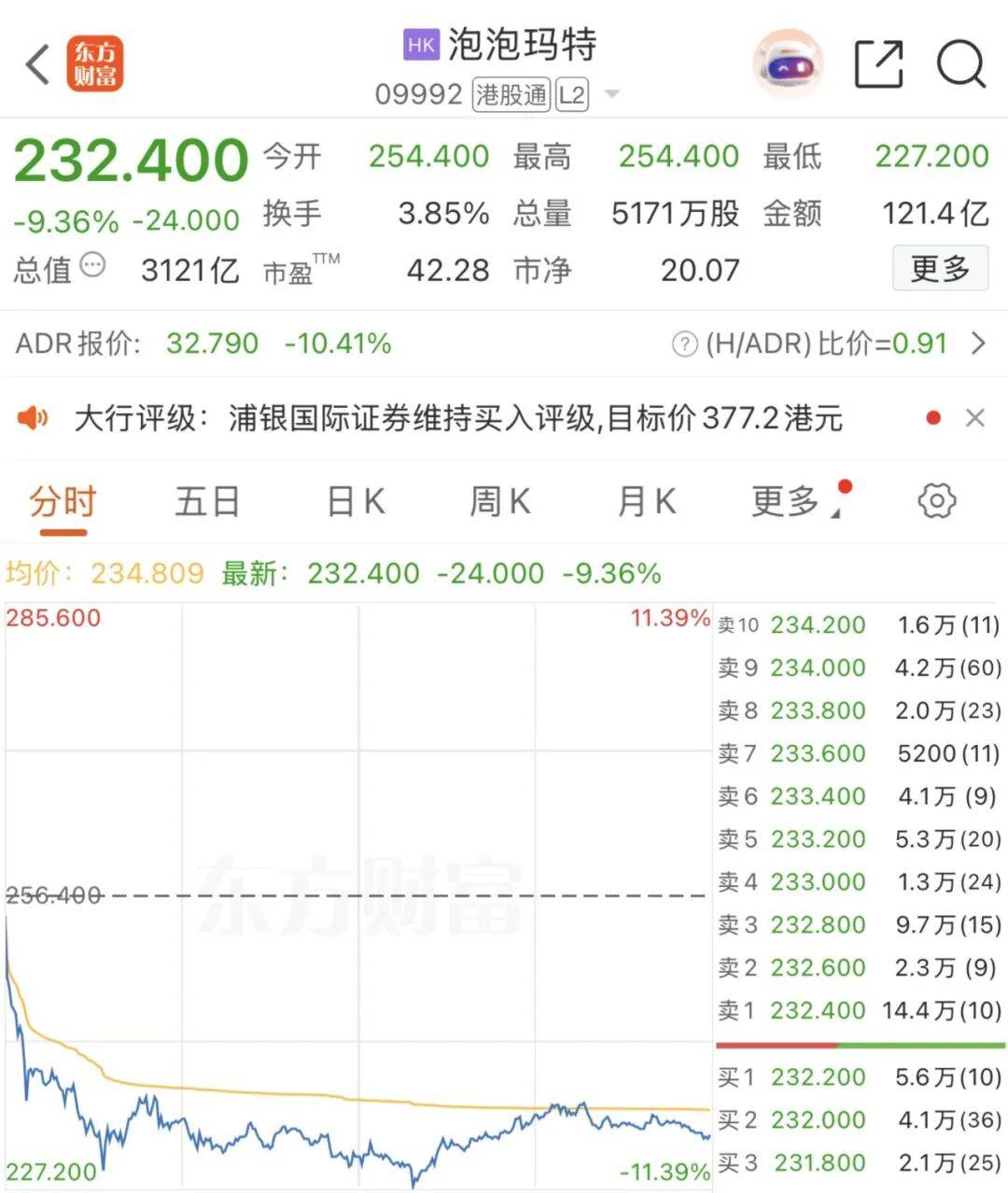Expand the dropdown arrow next to stock code 09992
Viewport: 1008px width, 1193px height.
click(x=611, y=94)
